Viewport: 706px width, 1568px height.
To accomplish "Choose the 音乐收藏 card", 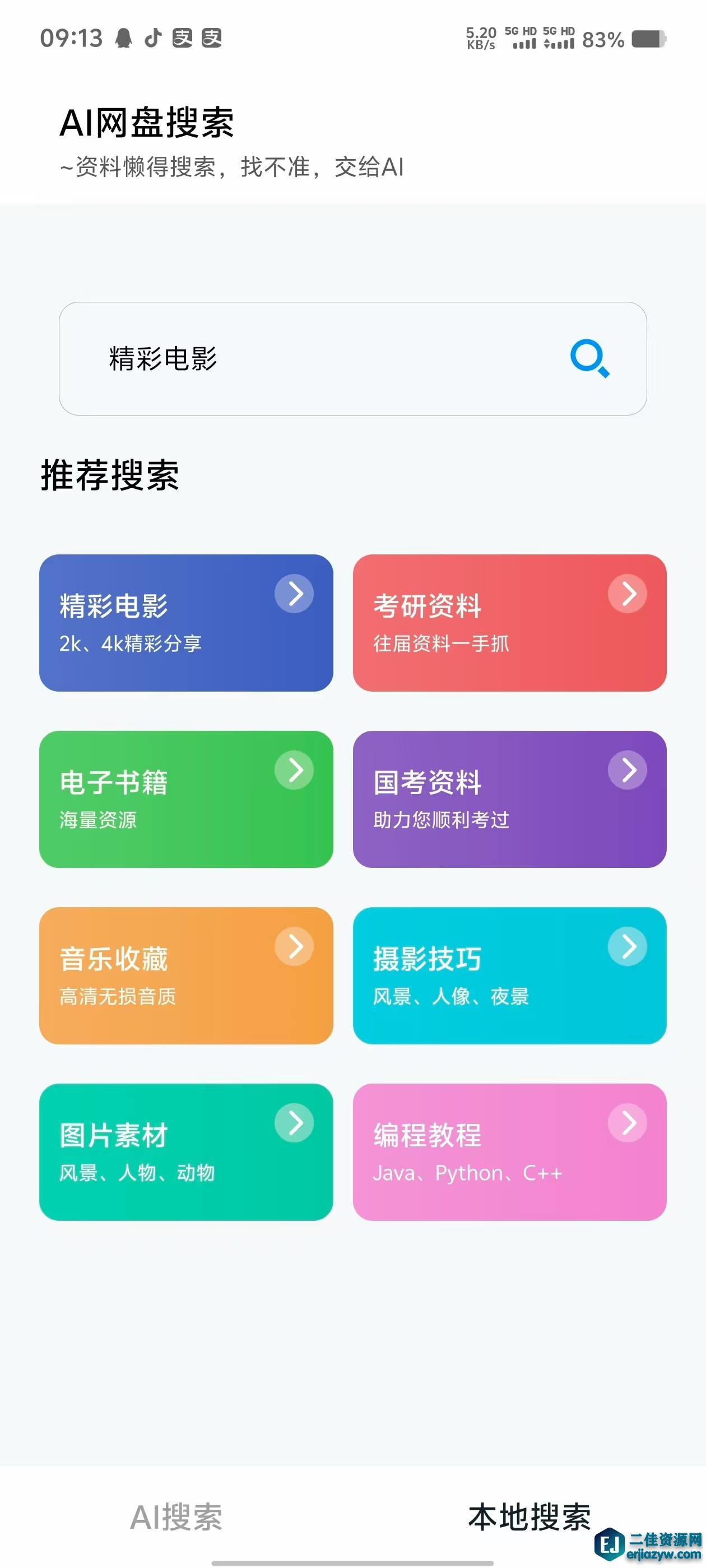I will point(186,975).
